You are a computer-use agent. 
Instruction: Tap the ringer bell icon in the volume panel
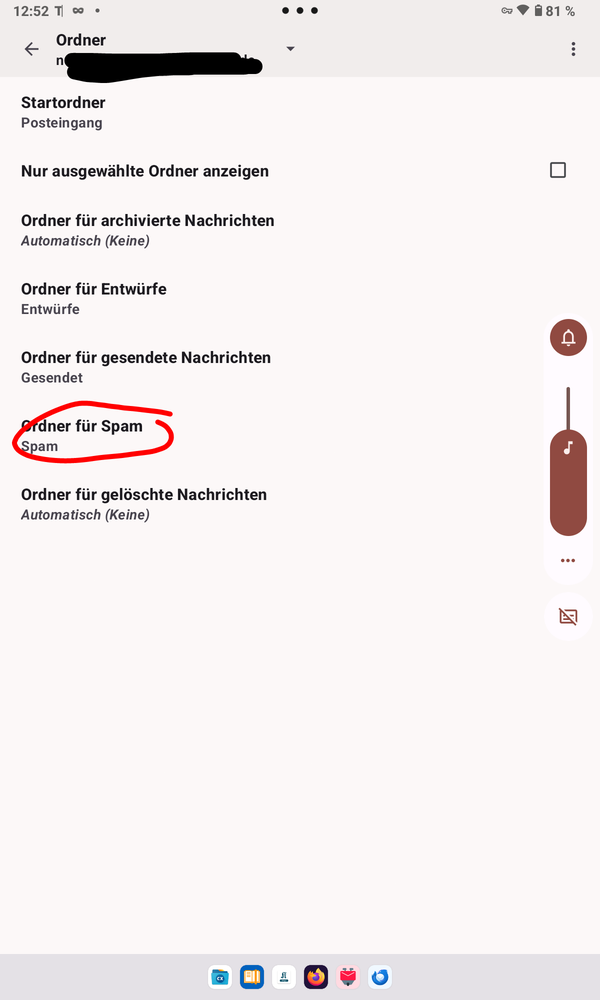point(568,338)
